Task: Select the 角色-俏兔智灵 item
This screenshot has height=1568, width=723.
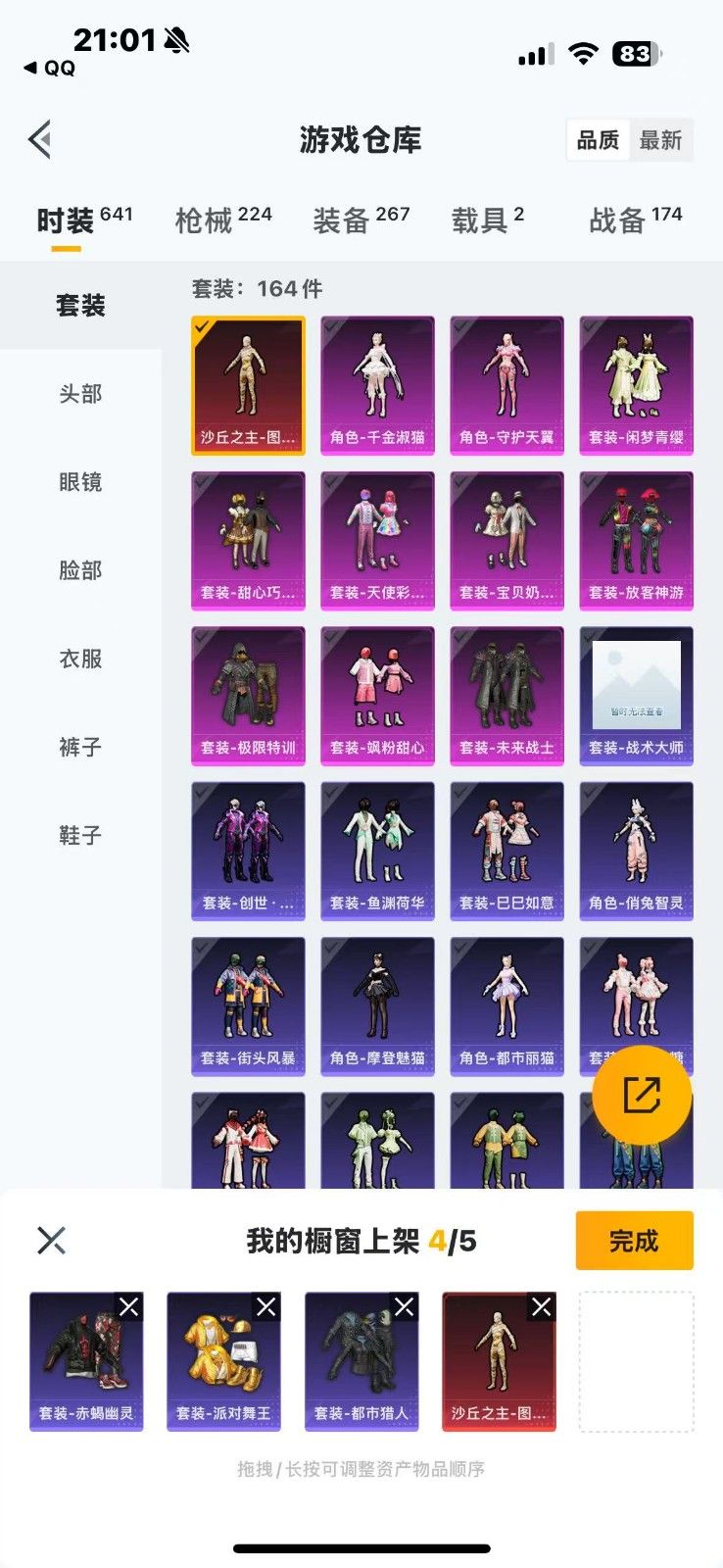Action: (636, 851)
